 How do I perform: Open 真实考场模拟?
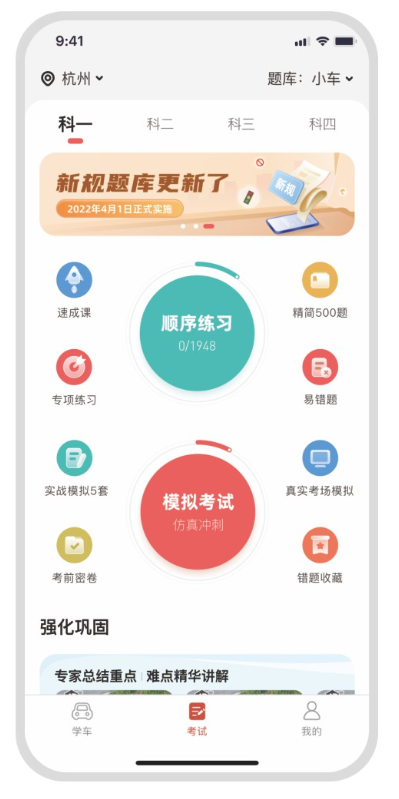click(x=320, y=469)
